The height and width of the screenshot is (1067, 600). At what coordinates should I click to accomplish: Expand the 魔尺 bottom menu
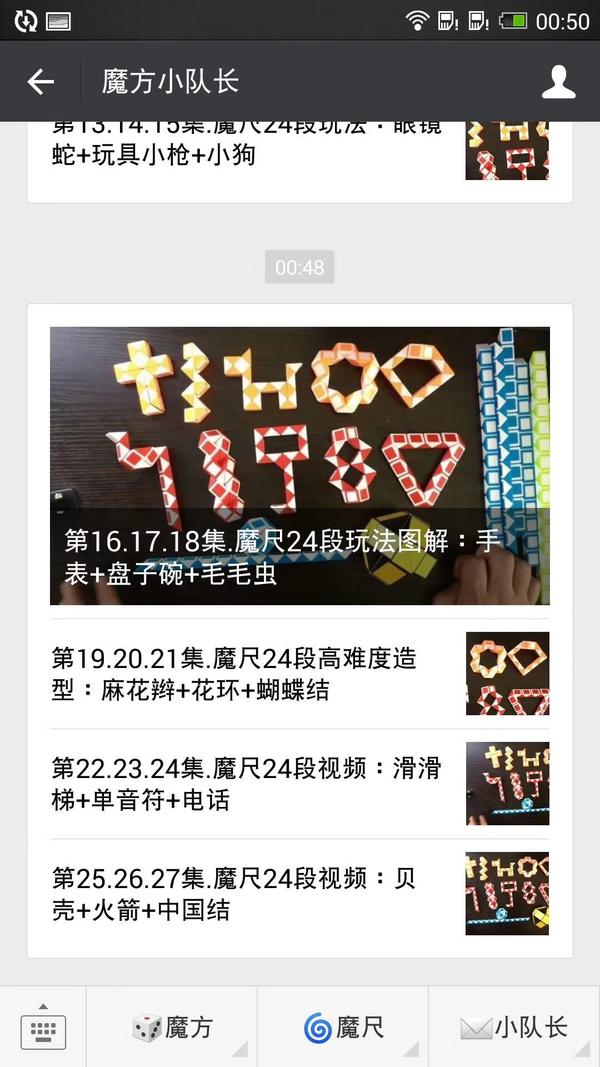(x=343, y=1027)
